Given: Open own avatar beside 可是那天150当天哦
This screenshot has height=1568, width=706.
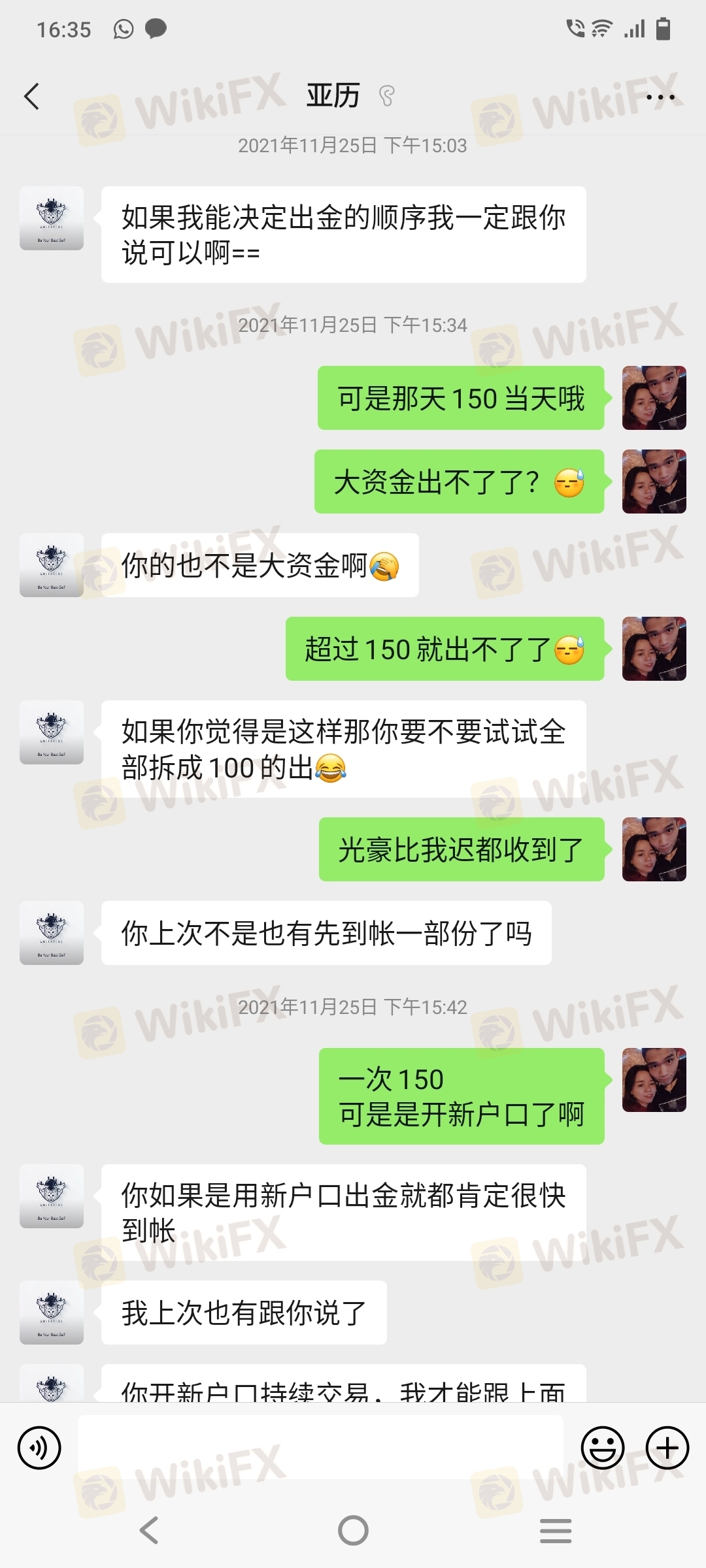Looking at the screenshot, I should (654, 398).
